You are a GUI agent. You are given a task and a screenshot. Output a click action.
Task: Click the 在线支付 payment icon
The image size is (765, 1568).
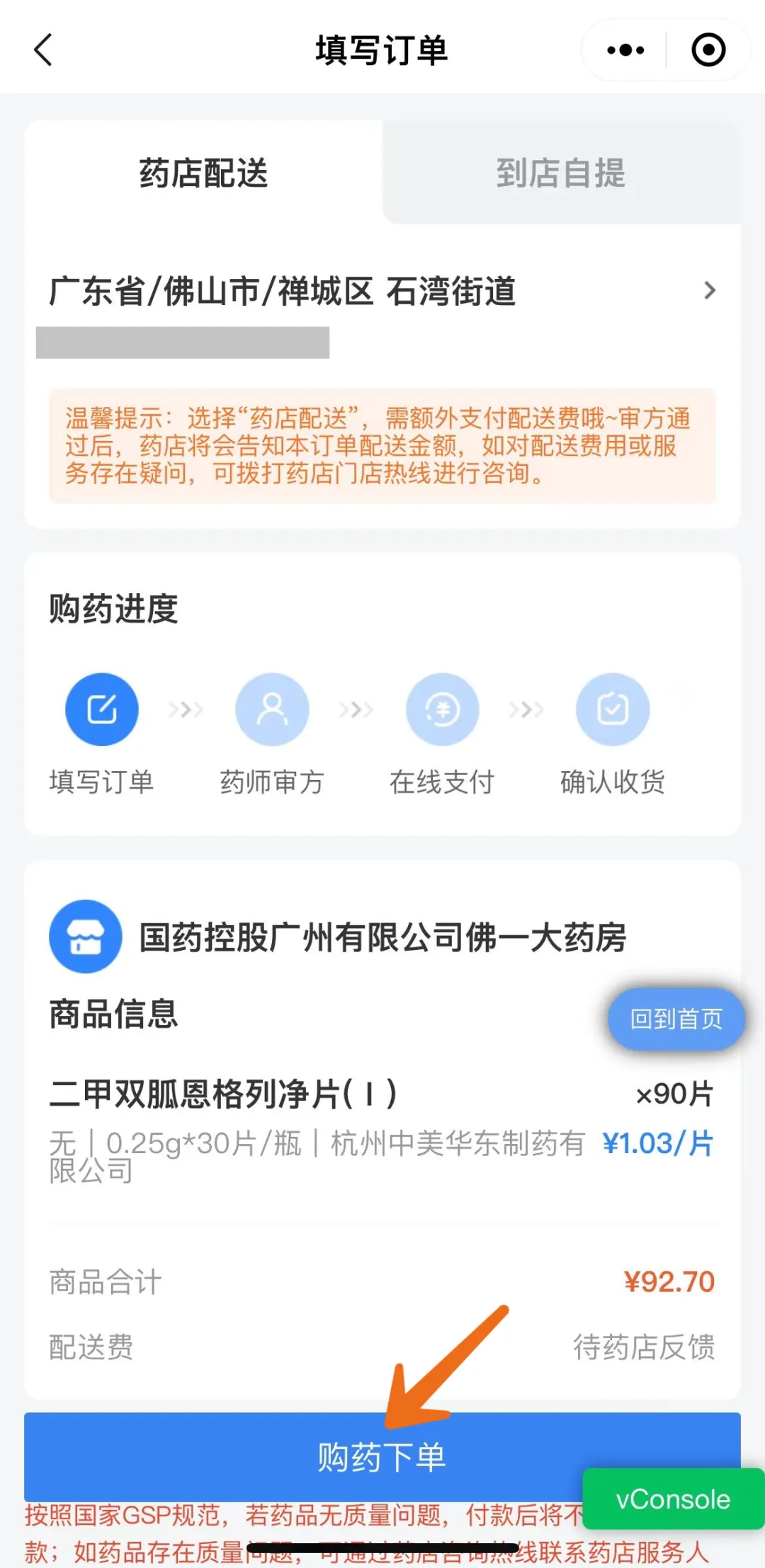(x=442, y=709)
